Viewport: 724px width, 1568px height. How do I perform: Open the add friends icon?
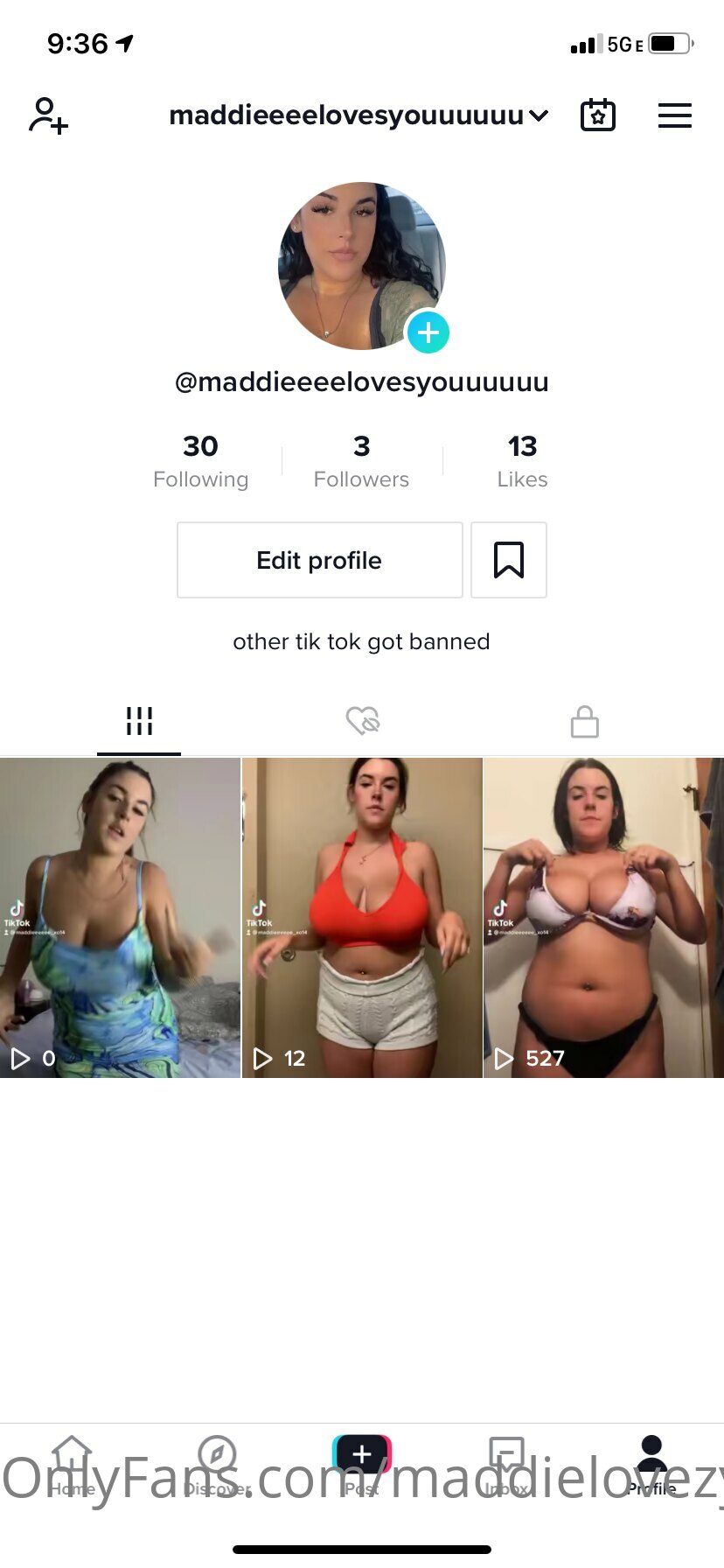[48, 115]
